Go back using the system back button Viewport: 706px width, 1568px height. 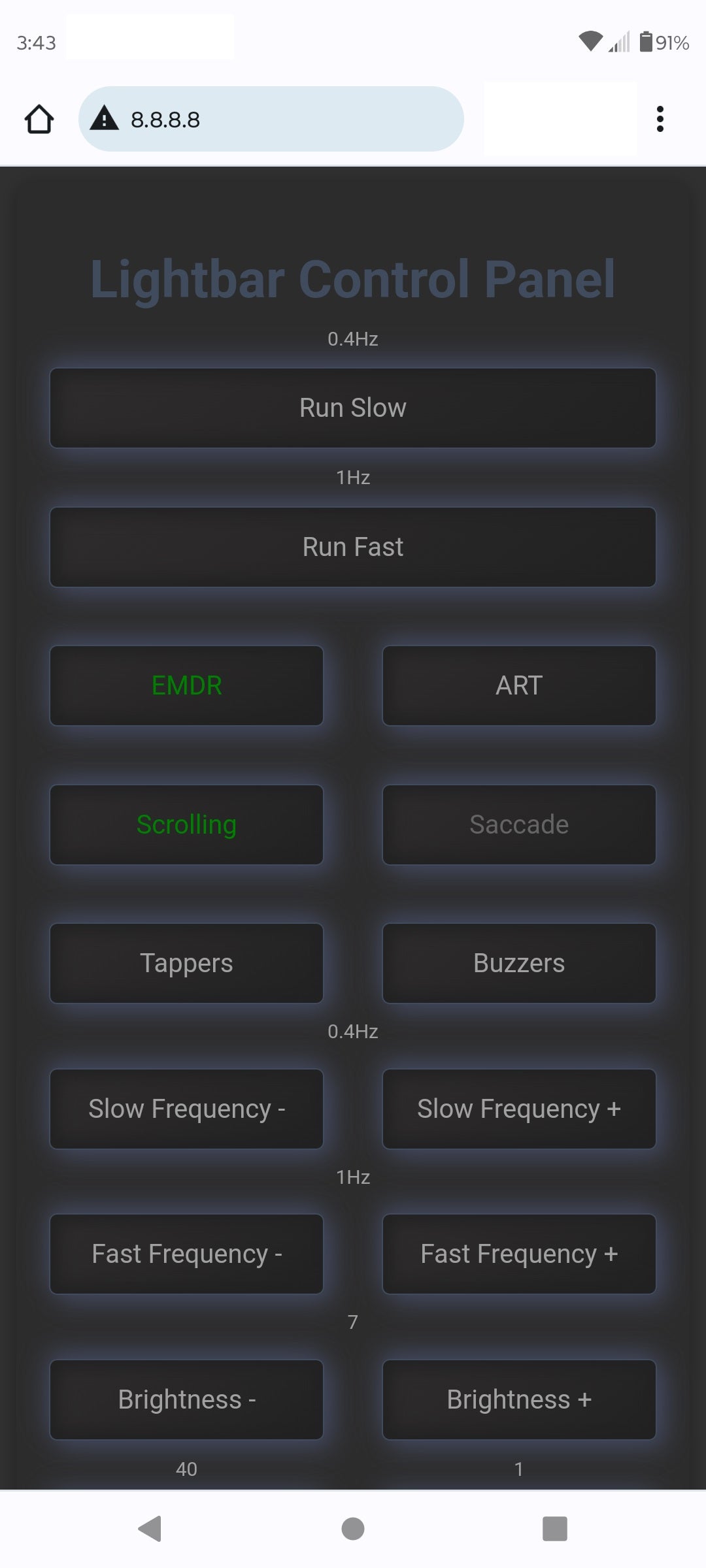pyautogui.click(x=150, y=1529)
